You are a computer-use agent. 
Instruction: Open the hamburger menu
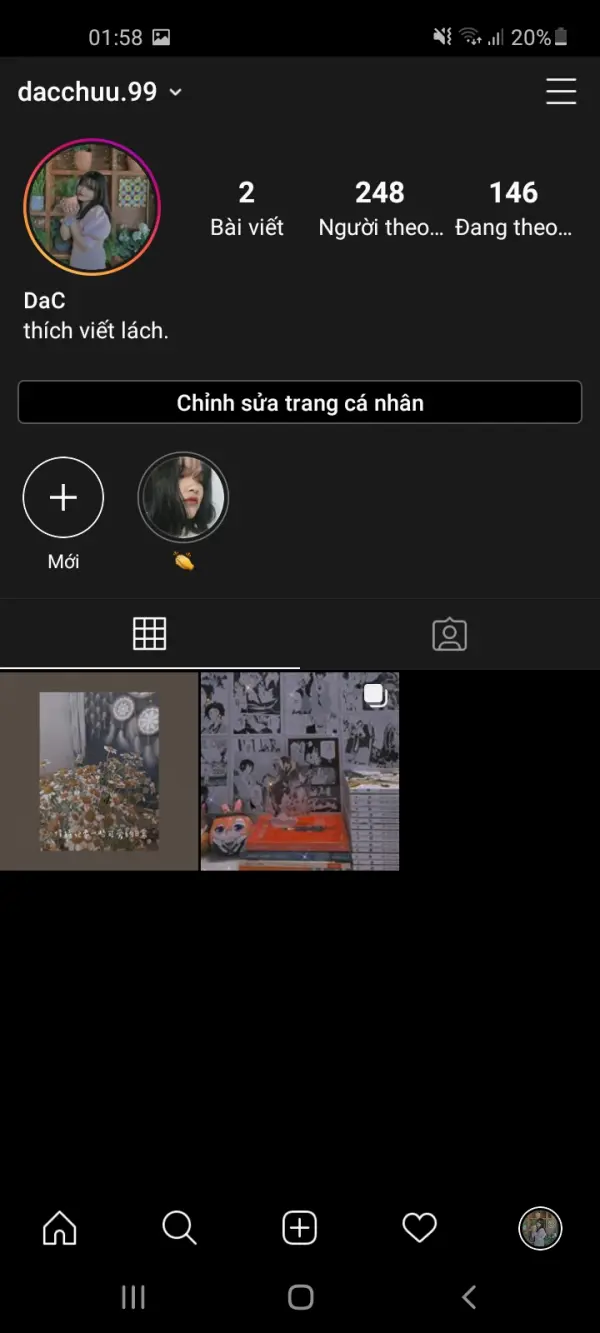(x=561, y=91)
